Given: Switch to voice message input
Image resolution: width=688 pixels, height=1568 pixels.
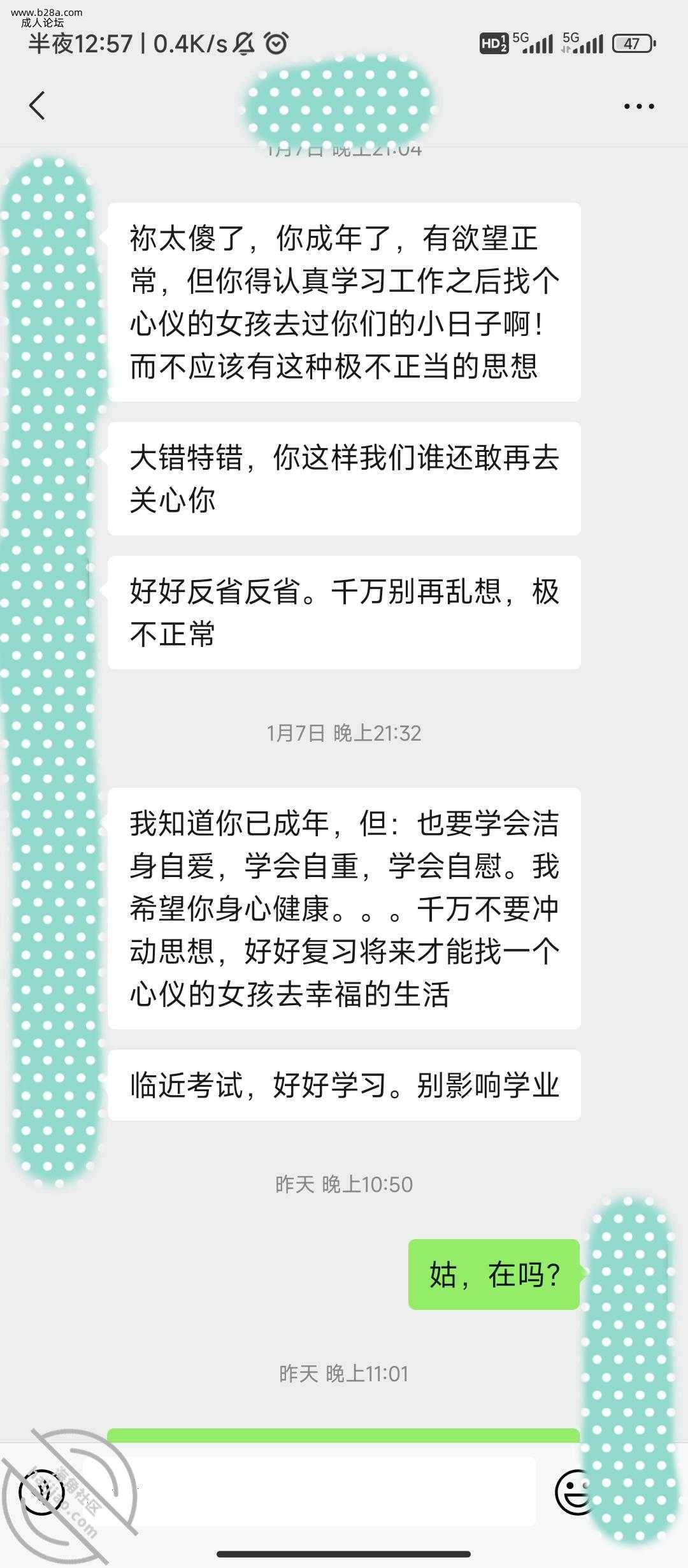Looking at the screenshot, I should pyautogui.click(x=42, y=1492).
